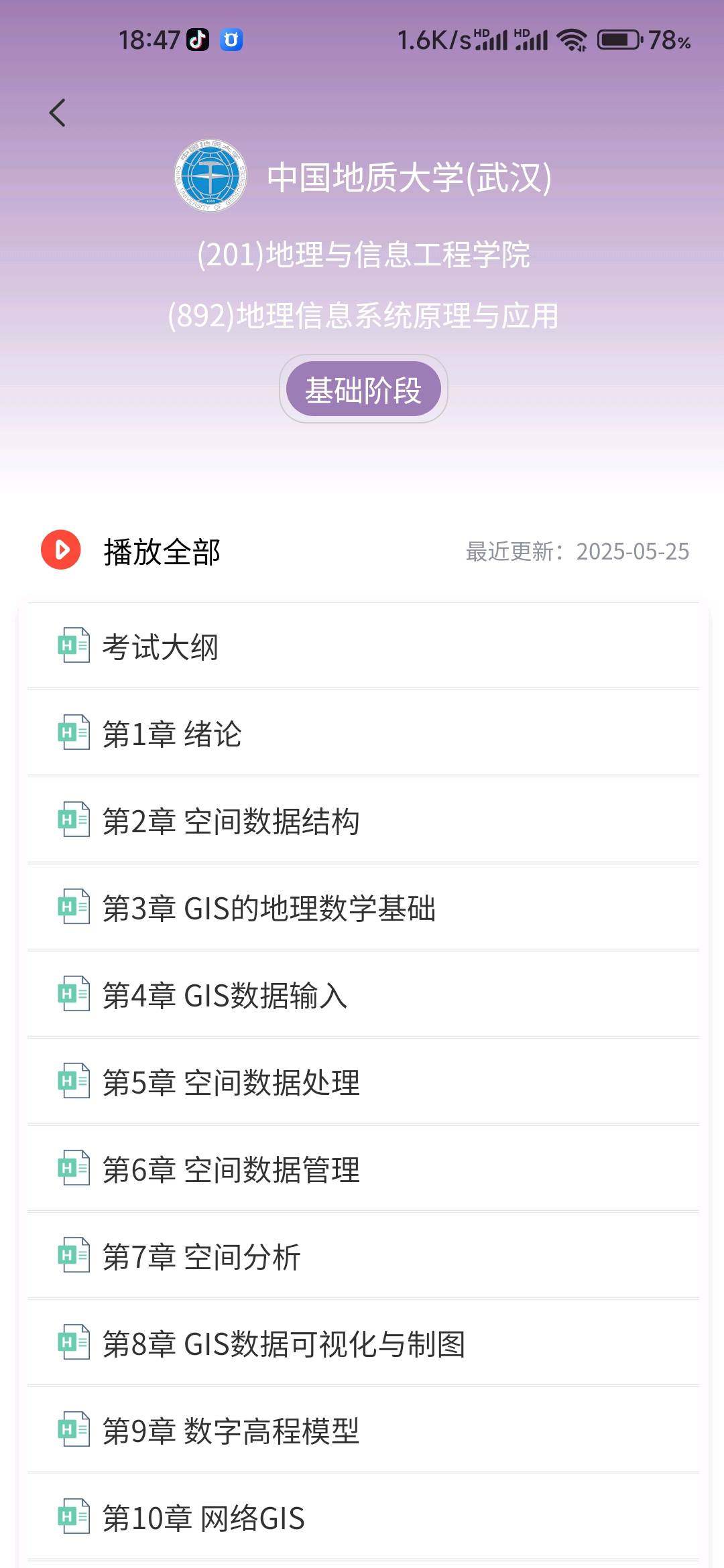Open 第9章 数字高程模型
724x1568 pixels.
point(231,1431)
